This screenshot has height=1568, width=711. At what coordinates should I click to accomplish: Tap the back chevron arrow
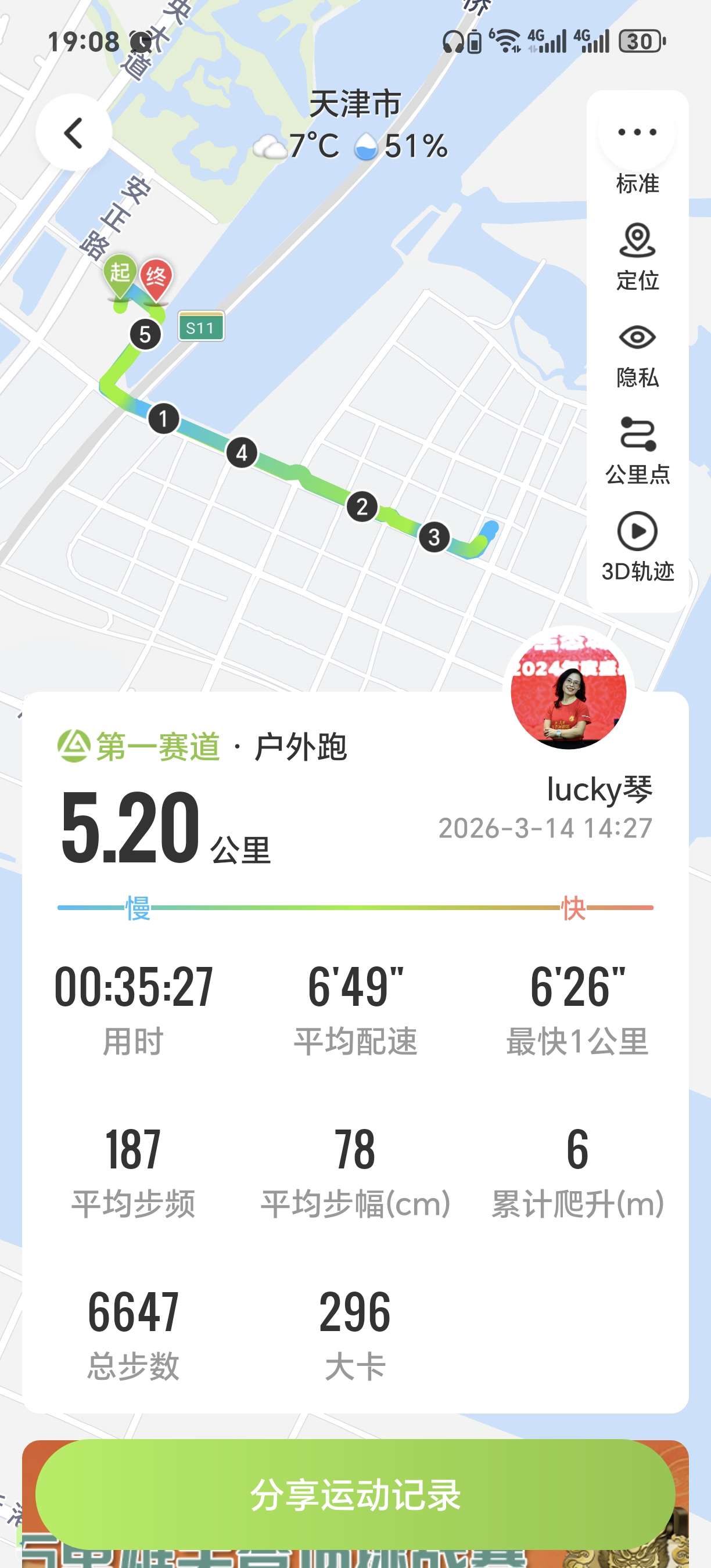(x=74, y=134)
